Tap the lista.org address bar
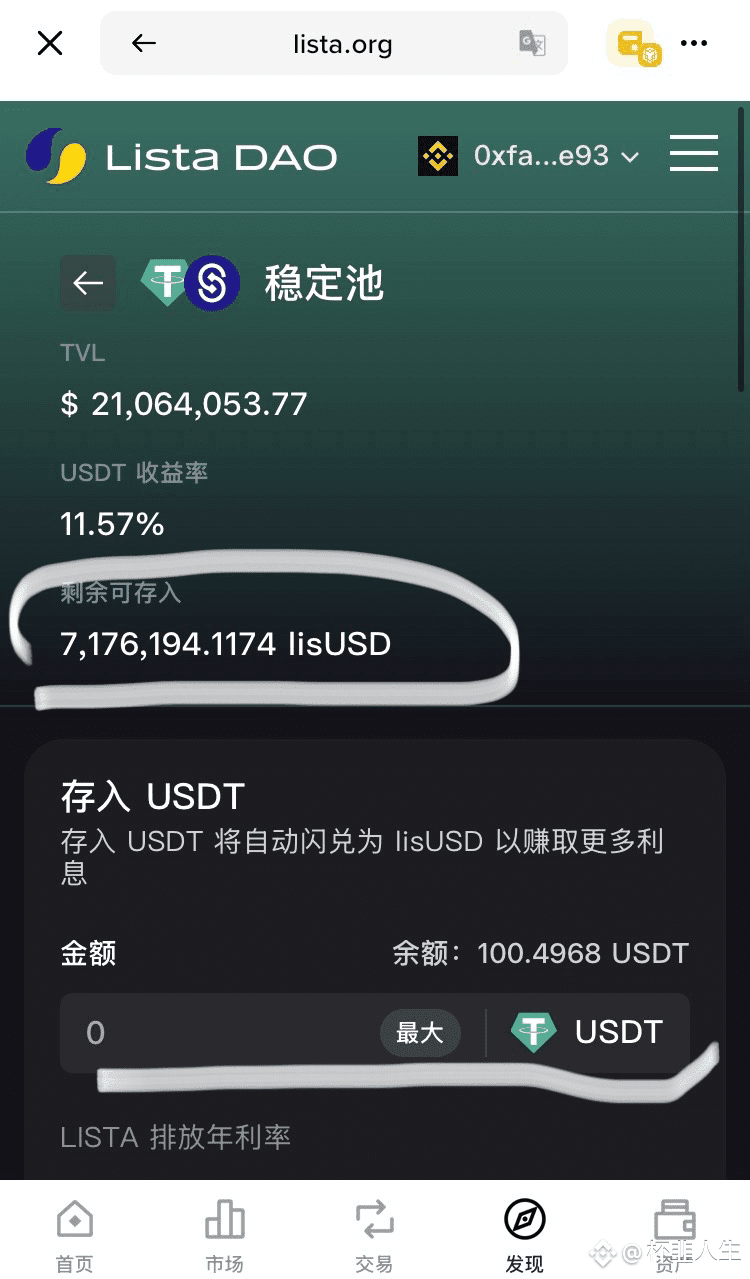 342,44
